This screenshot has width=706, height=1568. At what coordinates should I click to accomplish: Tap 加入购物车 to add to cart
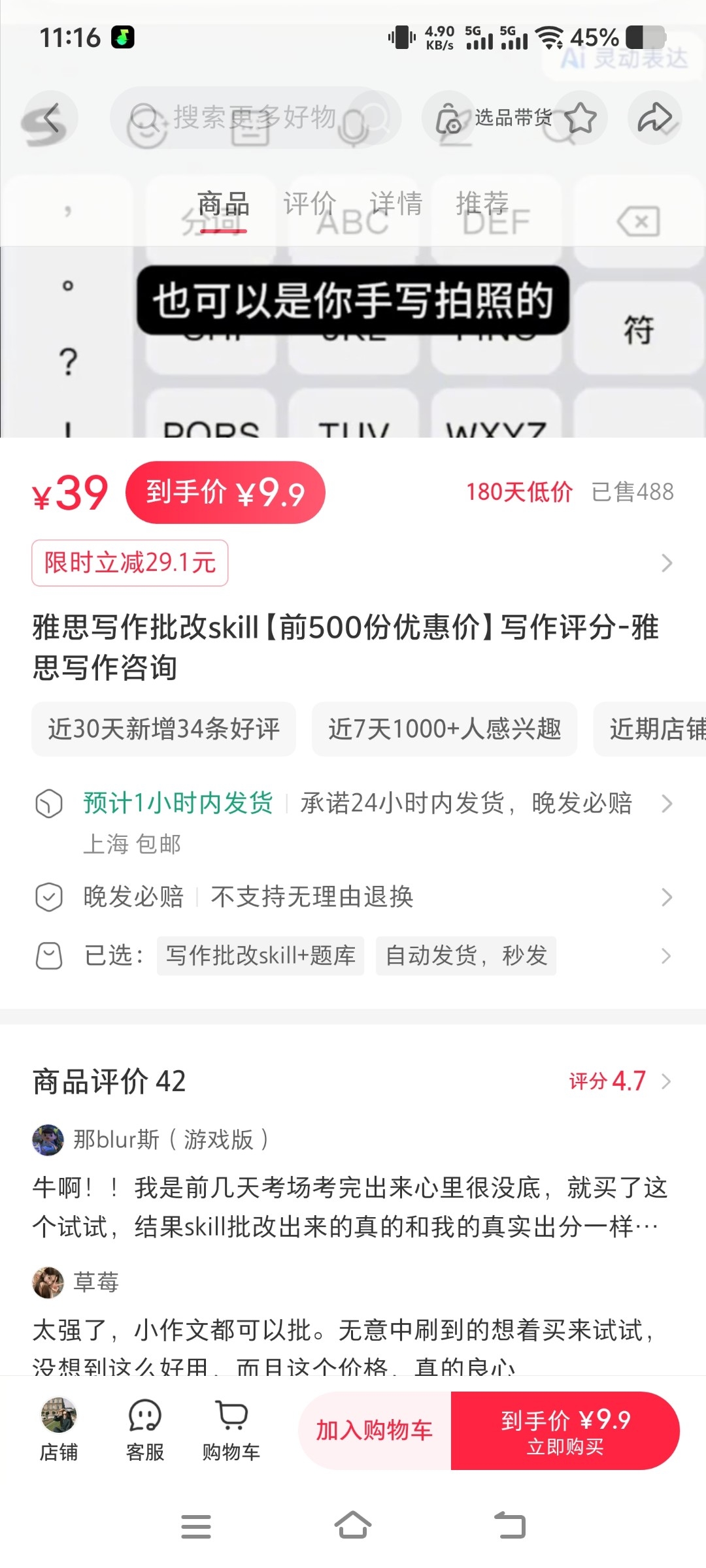[x=375, y=1431]
